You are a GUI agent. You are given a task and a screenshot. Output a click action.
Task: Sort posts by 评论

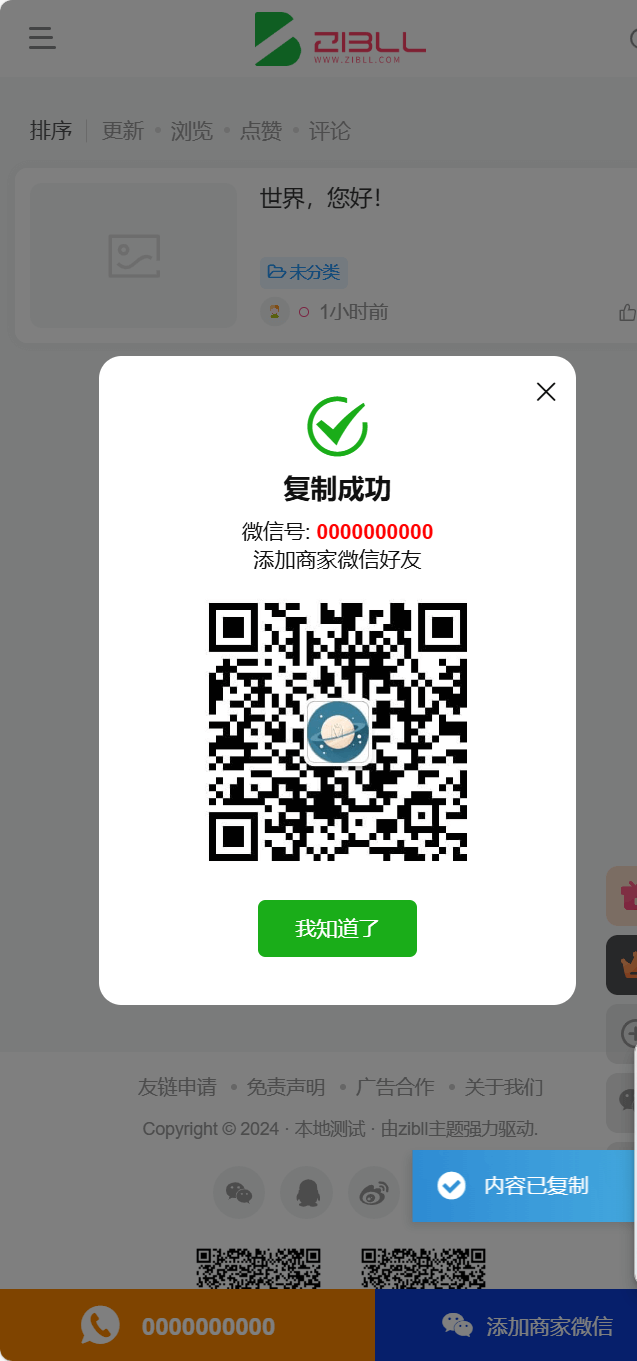tap(329, 131)
